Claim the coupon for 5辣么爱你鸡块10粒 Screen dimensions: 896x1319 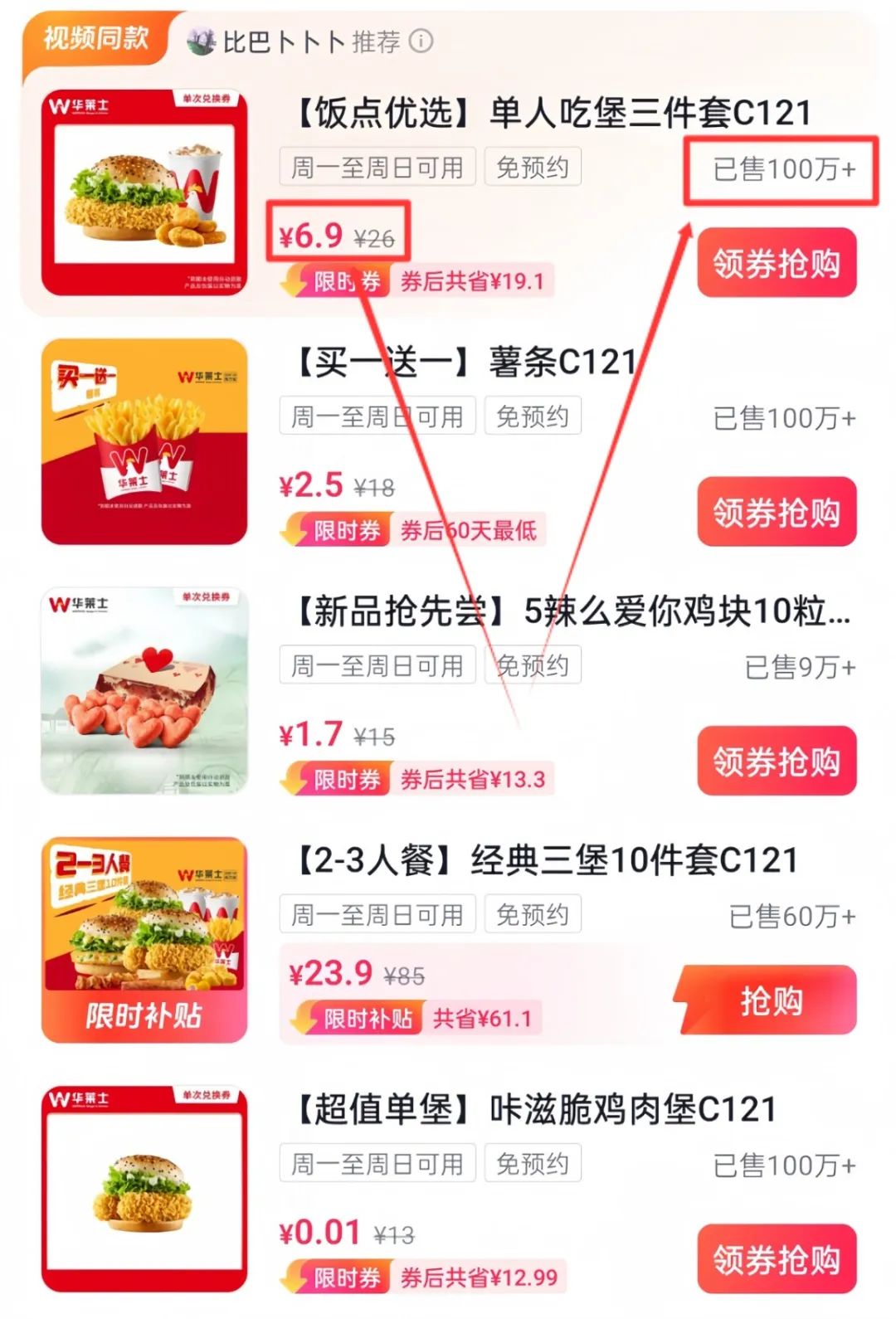pyautogui.click(x=777, y=761)
